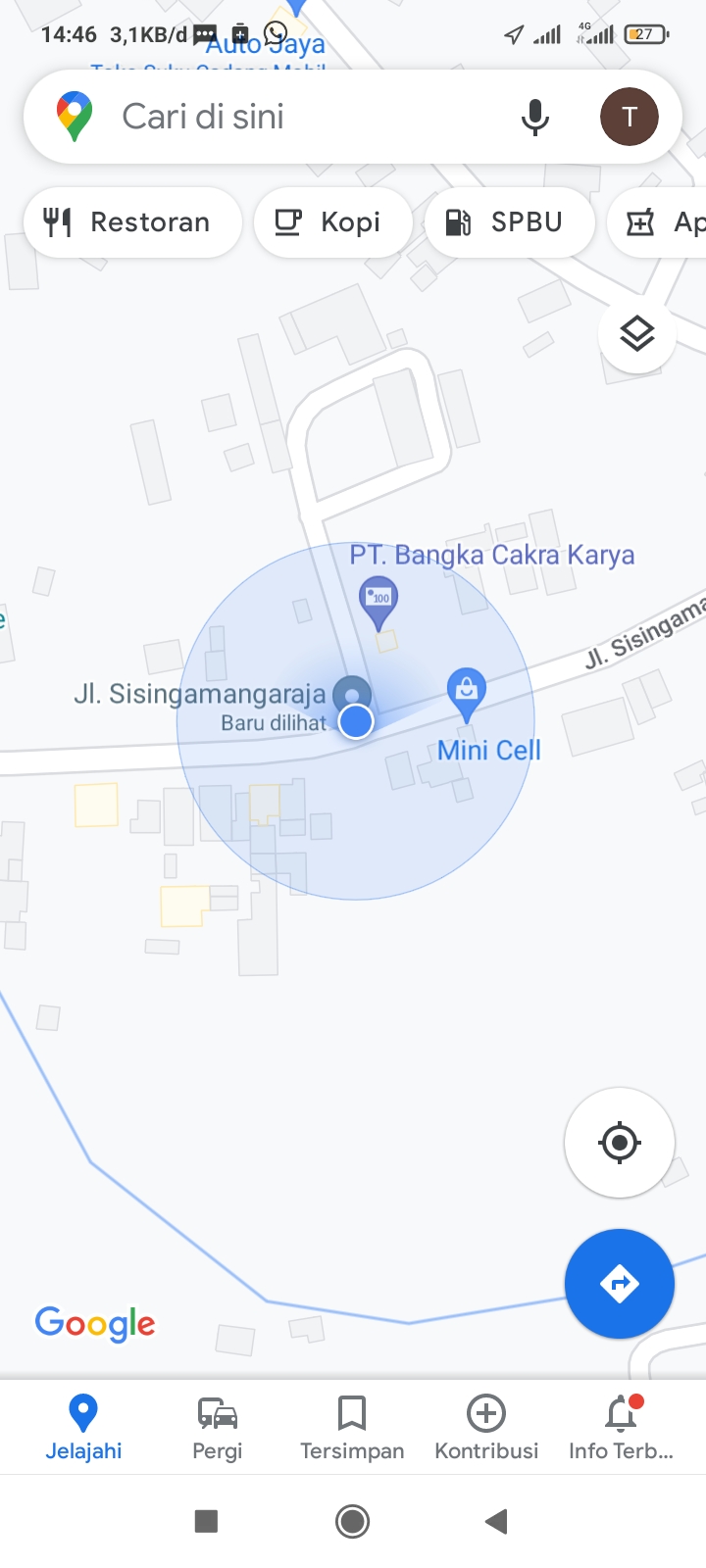Select the Restoran chip
The height and width of the screenshot is (1568, 706).
(131, 222)
